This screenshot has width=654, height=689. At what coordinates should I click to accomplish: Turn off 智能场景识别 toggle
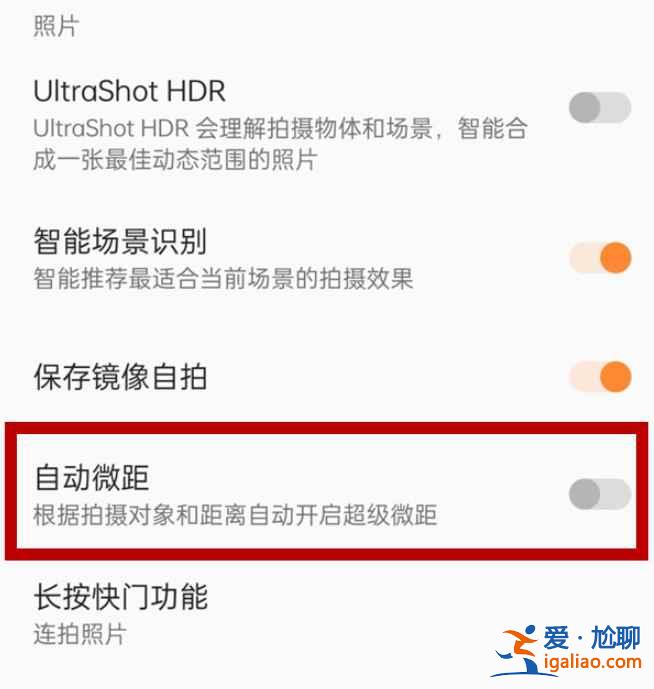click(600, 259)
